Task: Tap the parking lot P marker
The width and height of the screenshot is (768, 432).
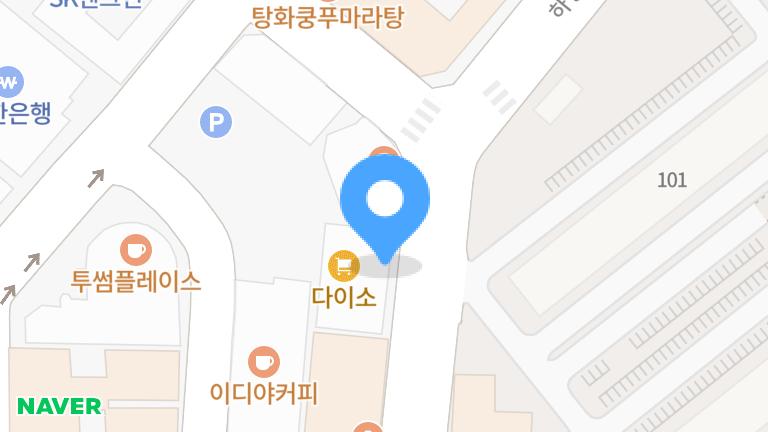Action: click(x=216, y=123)
